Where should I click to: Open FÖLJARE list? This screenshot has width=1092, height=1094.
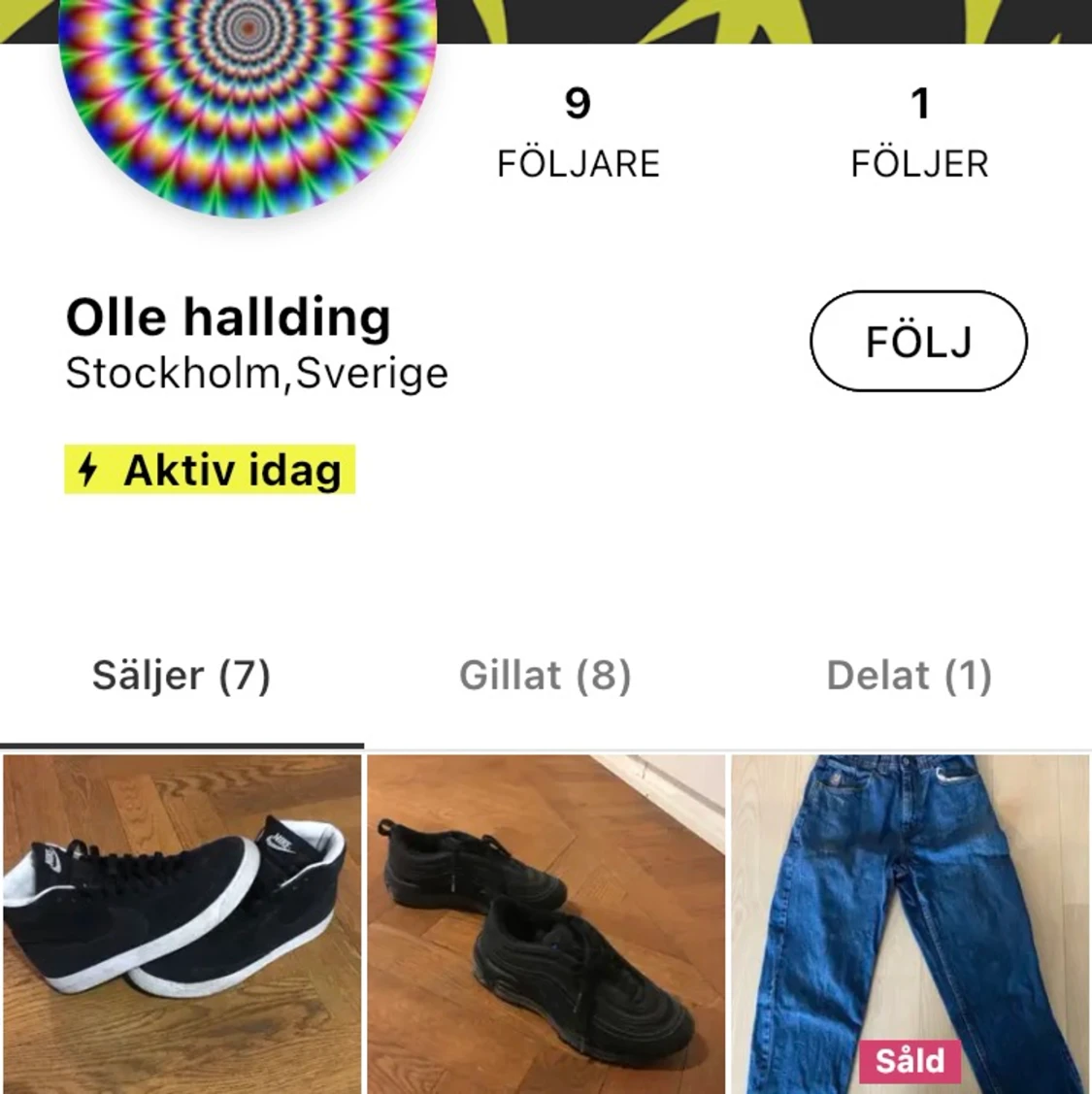point(579,162)
